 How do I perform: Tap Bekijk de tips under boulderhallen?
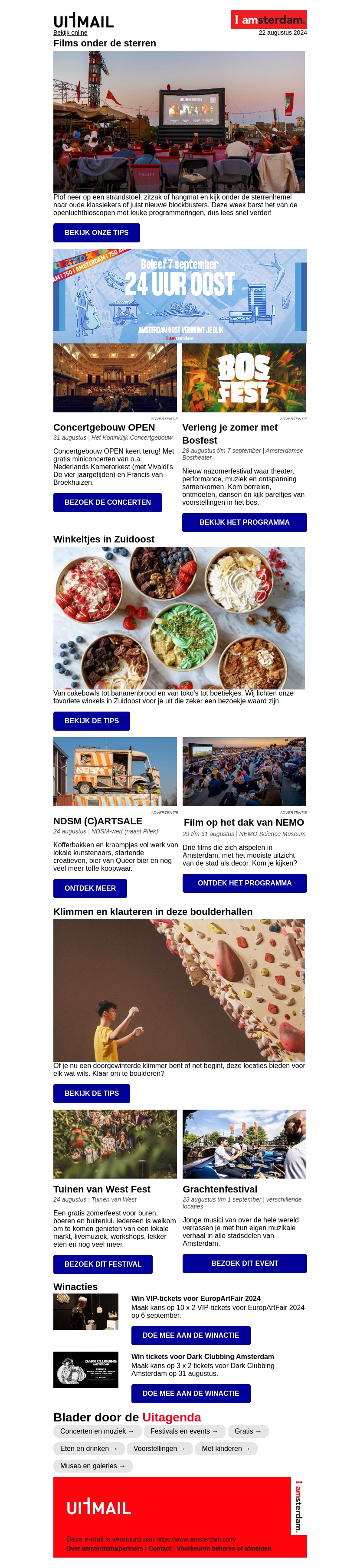[x=92, y=1093]
